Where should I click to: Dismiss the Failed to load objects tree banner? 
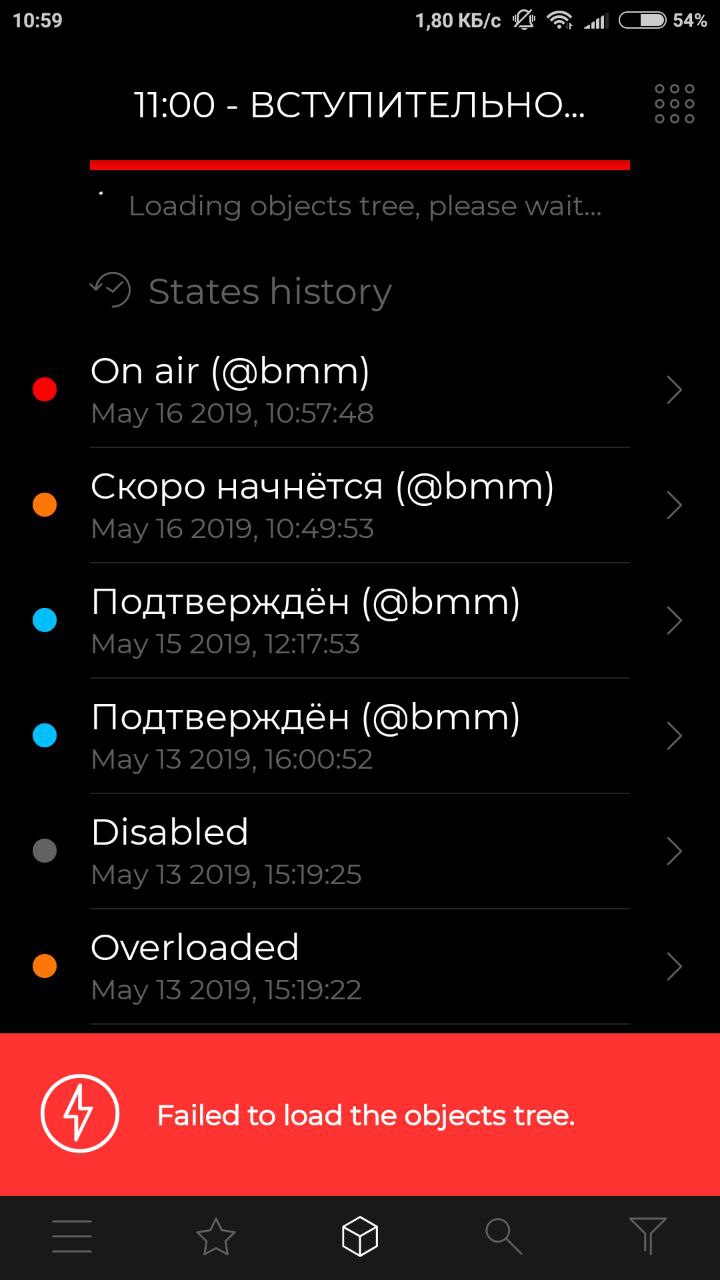pyautogui.click(x=360, y=1115)
